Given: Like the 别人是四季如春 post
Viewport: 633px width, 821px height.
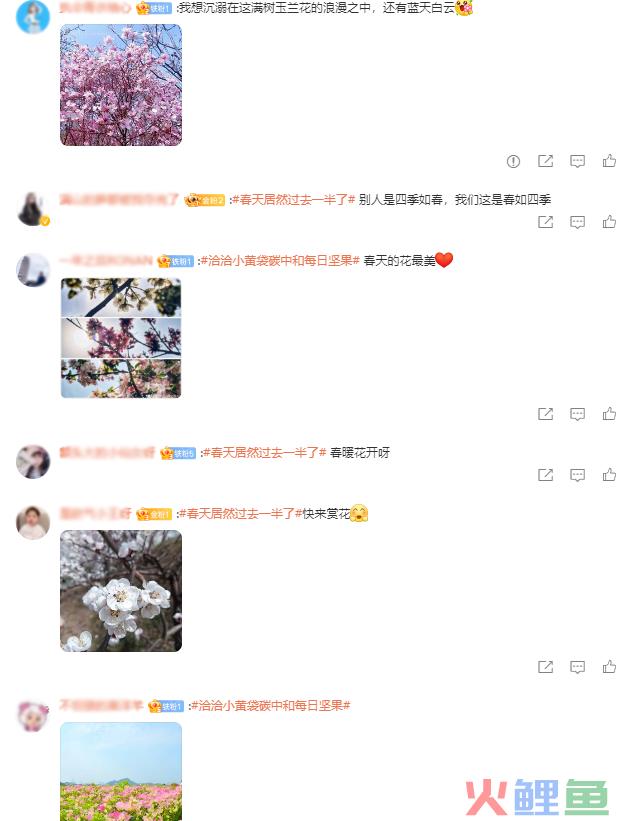Looking at the screenshot, I should click(x=609, y=222).
